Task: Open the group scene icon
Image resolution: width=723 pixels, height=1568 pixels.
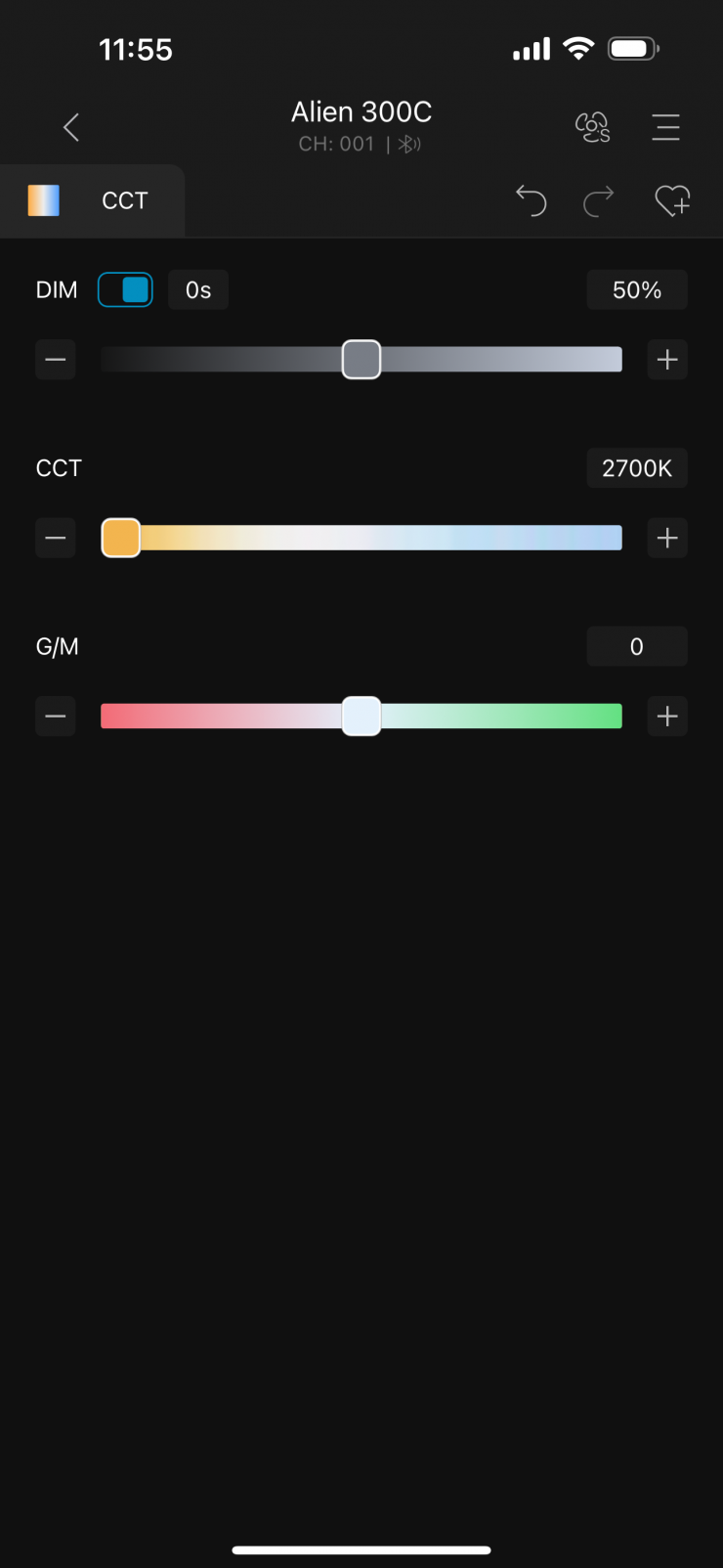Action: point(592,127)
